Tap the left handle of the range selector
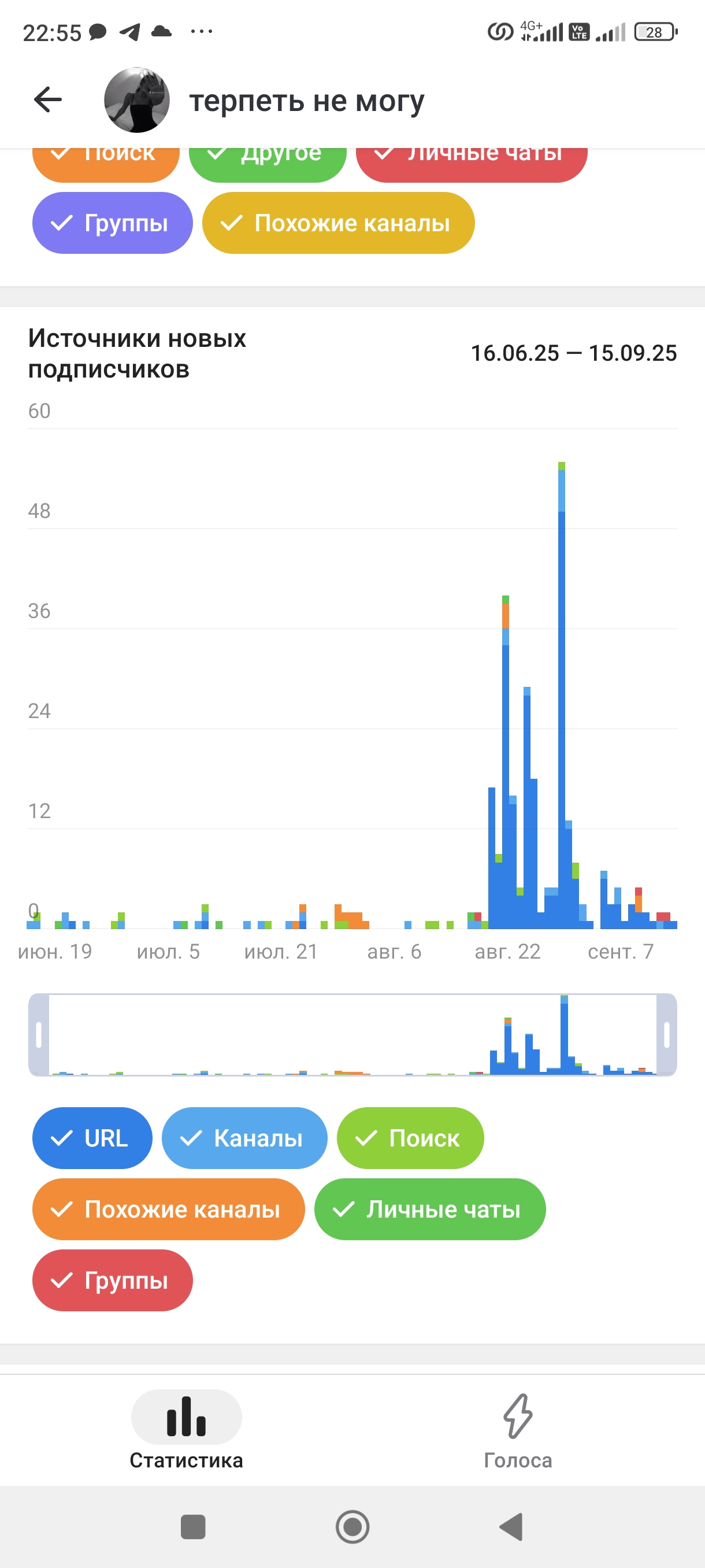 (39, 1035)
